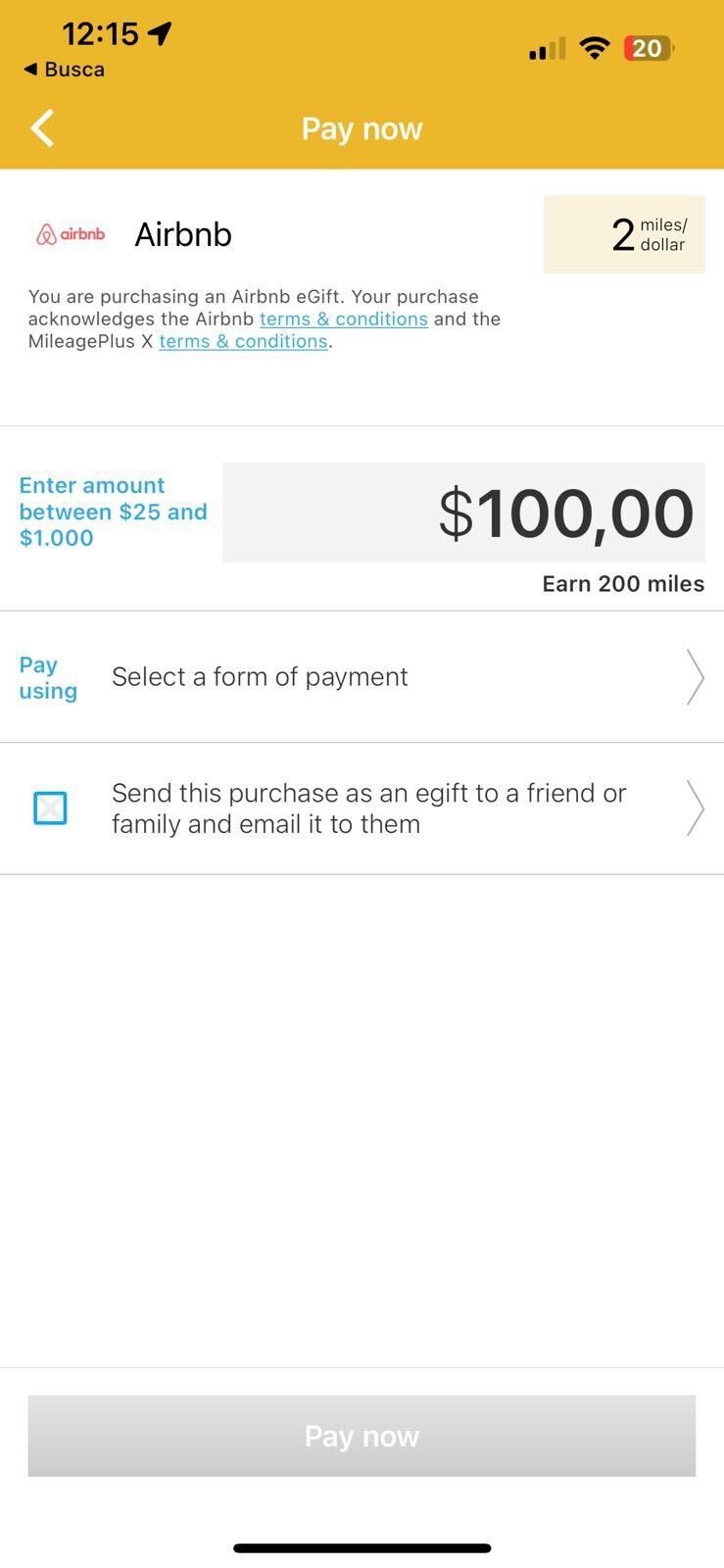Select a form of payment
The width and height of the screenshot is (724, 1568).
coord(362,677)
